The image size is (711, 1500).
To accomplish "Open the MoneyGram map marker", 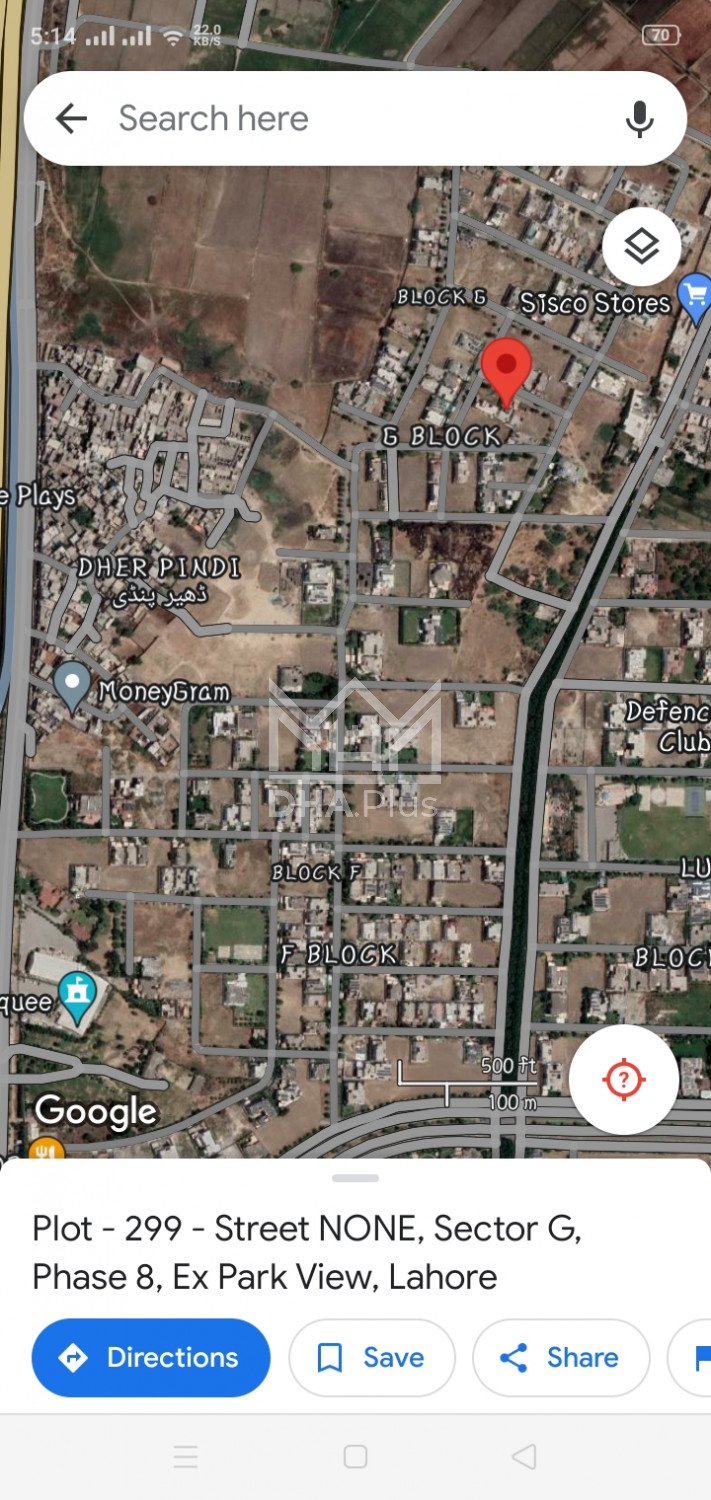I will (x=72, y=684).
